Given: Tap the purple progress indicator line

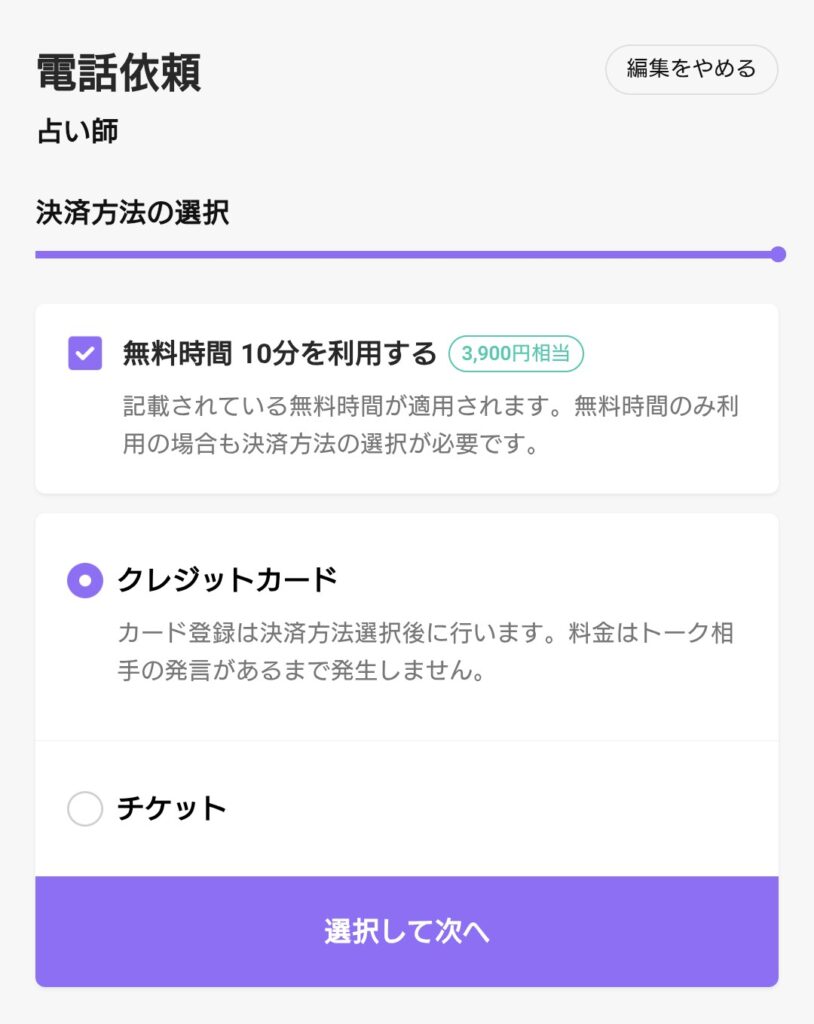Looking at the screenshot, I should click(400, 255).
